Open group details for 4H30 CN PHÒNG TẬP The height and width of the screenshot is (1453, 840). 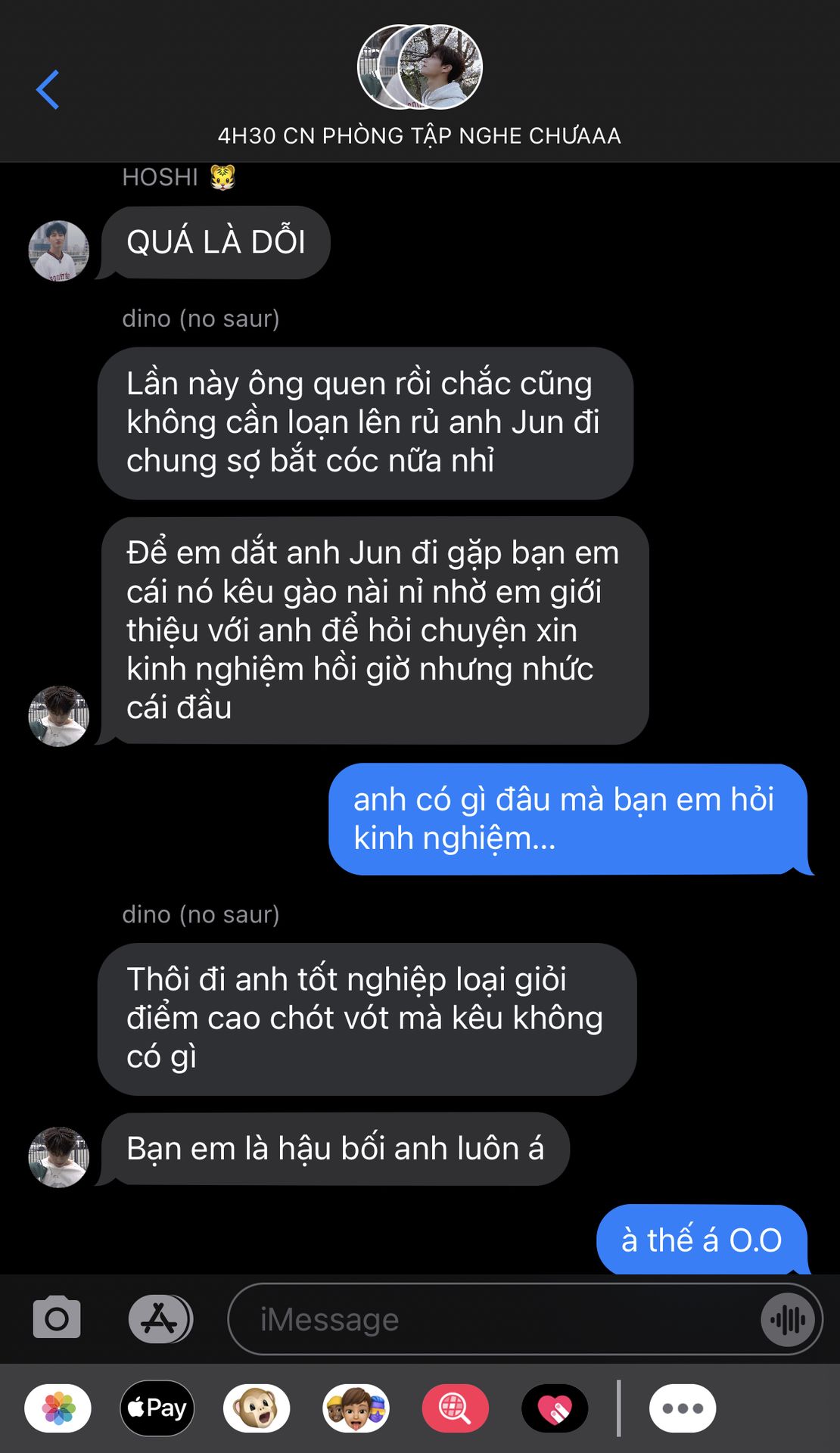(x=419, y=85)
